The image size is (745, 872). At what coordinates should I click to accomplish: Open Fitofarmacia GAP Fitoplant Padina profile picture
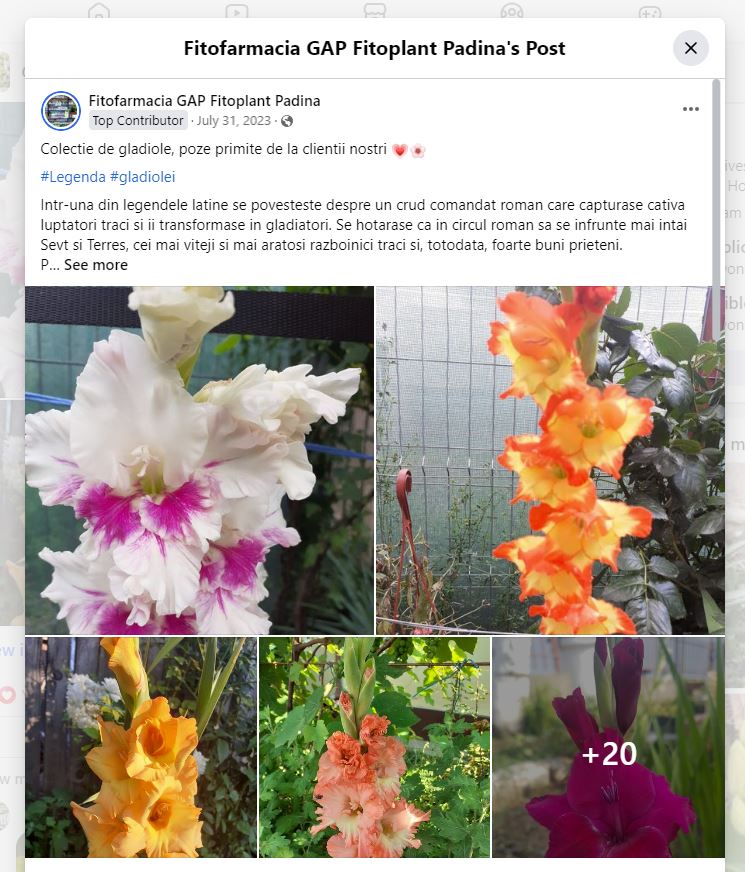(61, 110)
